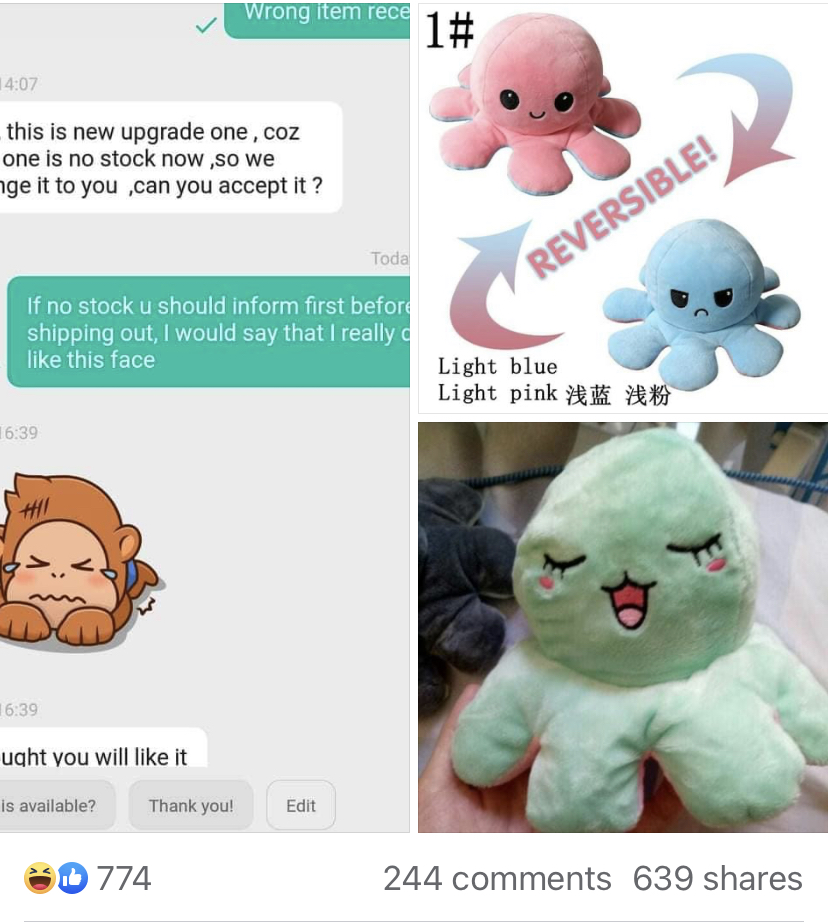
Task: Open the green octopus plush photo
Action: (622, 627)
